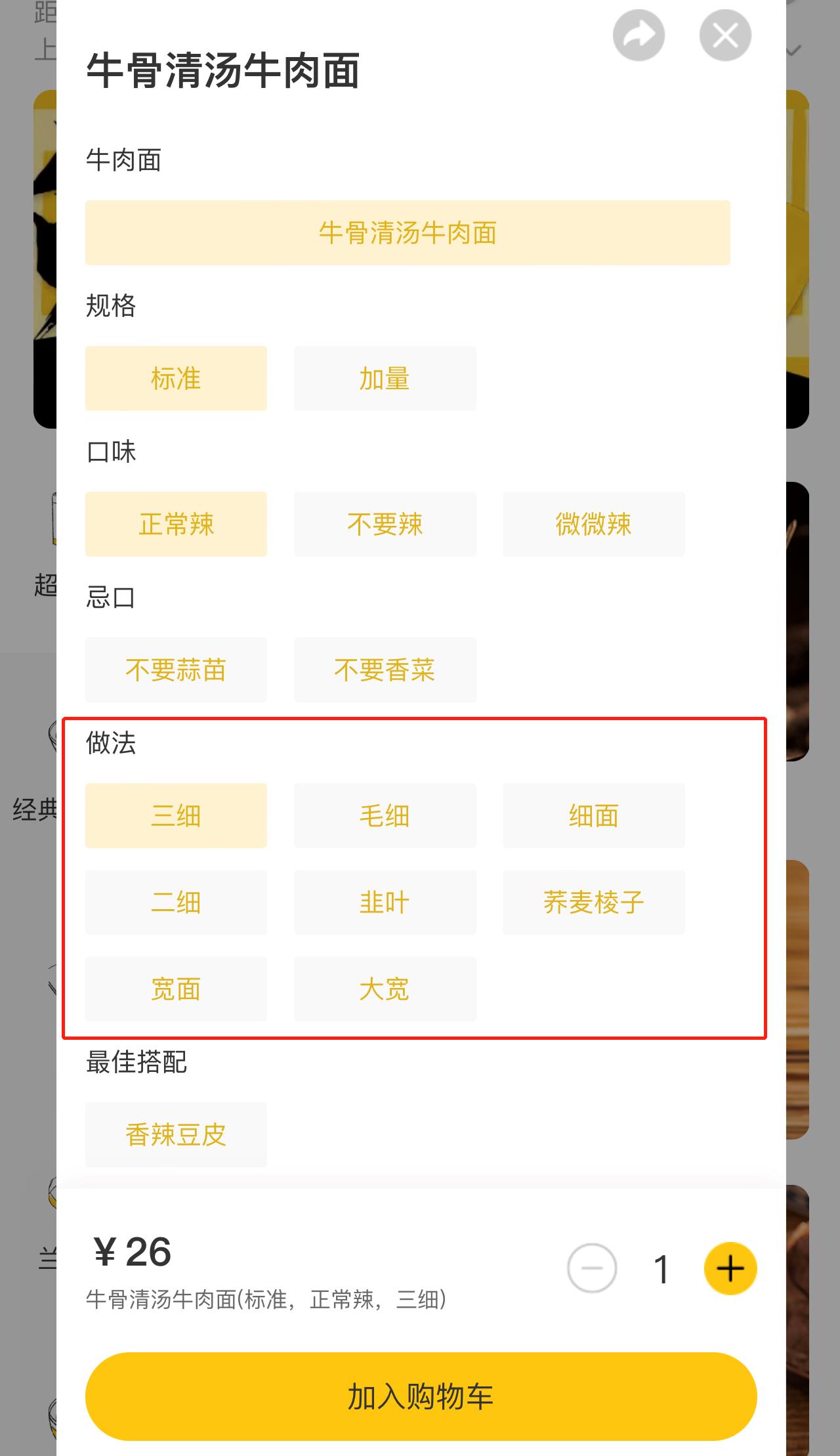
Task: Select 韭叶 noodle type
Action: point(385,903)
